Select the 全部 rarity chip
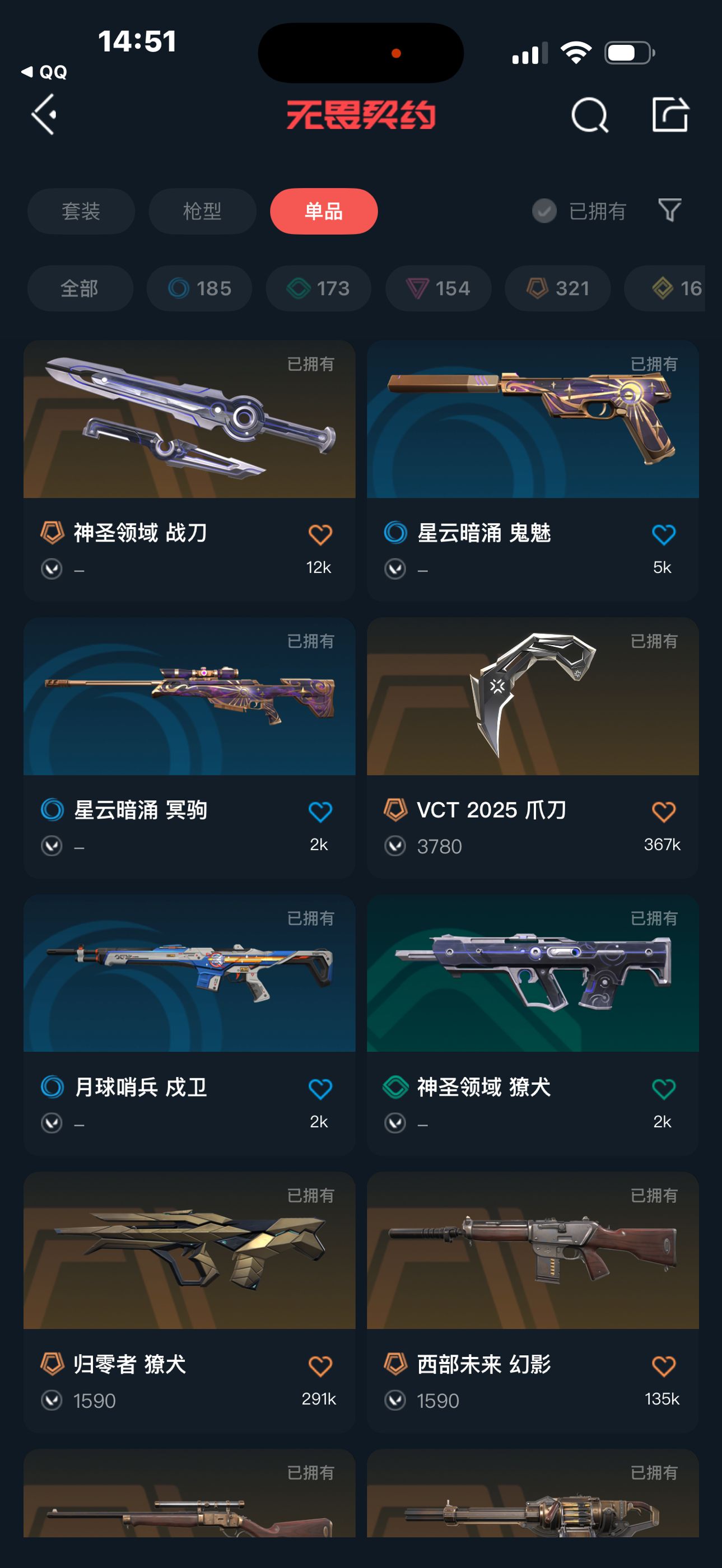Image resolution: width=722 pixels, height=1568 pixels. tap(80, 288)
